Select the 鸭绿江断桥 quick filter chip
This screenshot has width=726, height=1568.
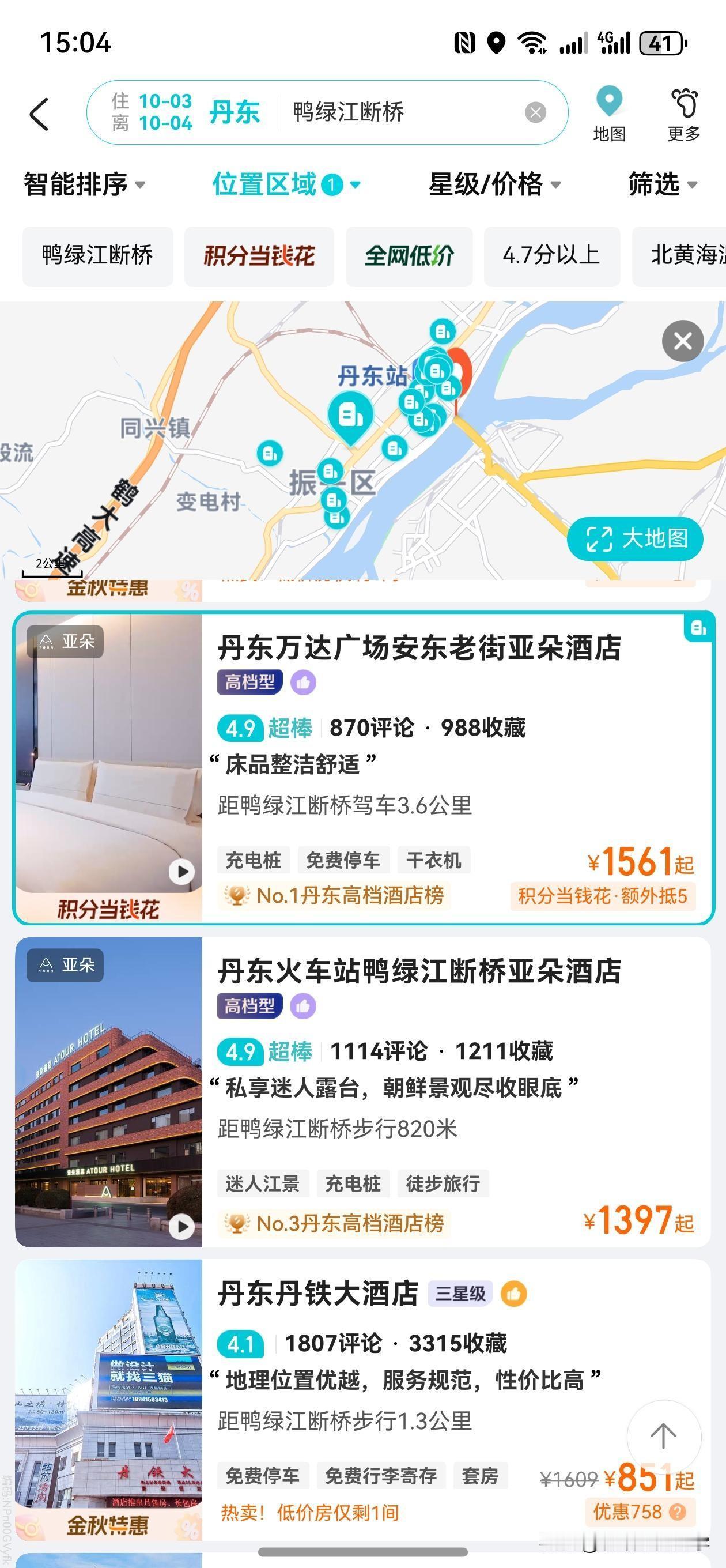tap(97, 255)
